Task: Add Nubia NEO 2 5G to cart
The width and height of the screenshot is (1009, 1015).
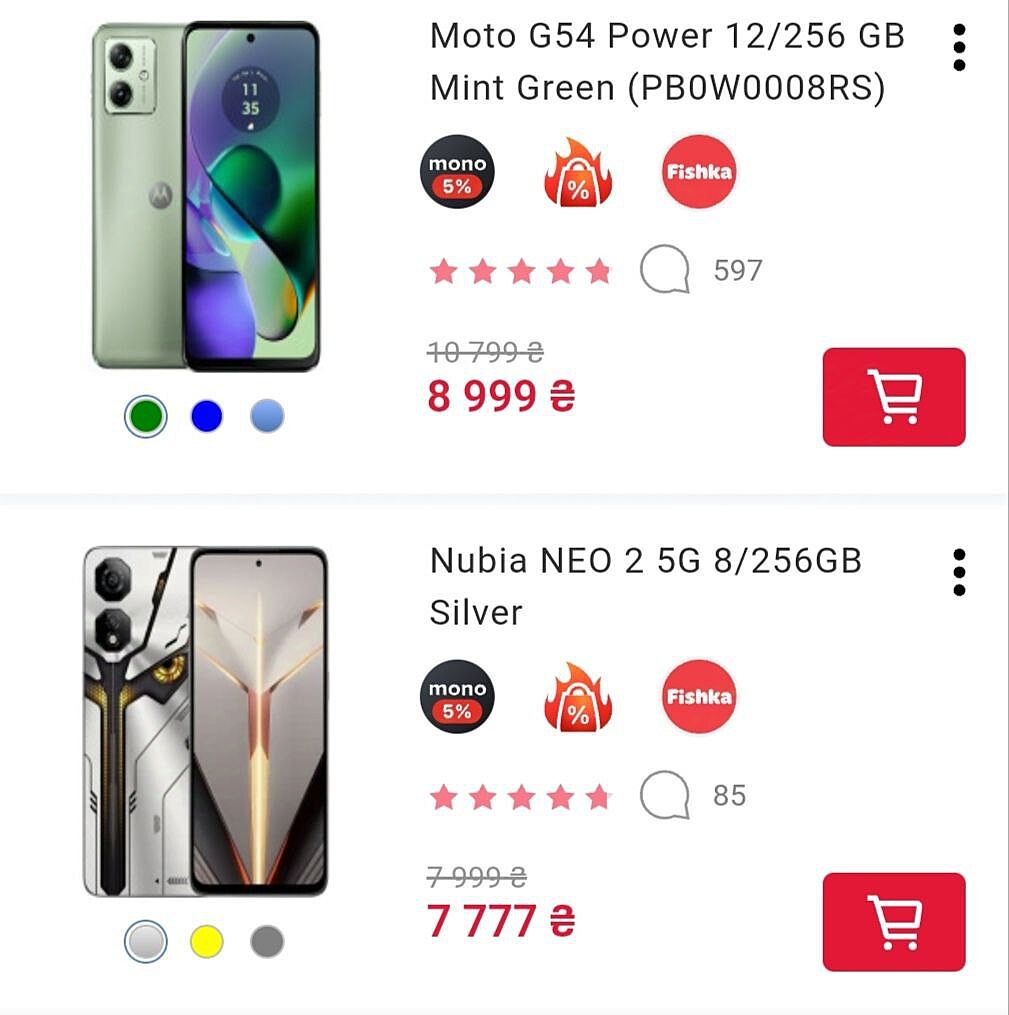Action: pyautogui.click(x=894, y=922)
